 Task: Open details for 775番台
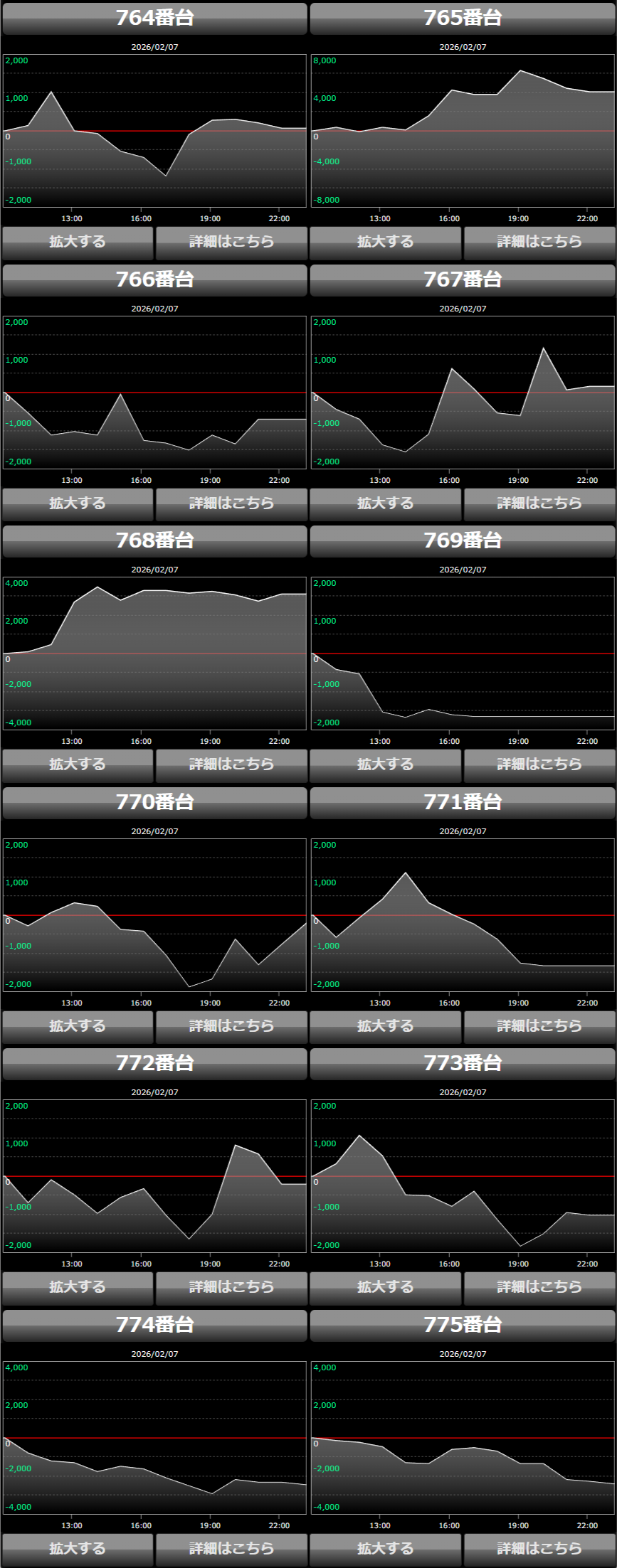[539, 1549]
